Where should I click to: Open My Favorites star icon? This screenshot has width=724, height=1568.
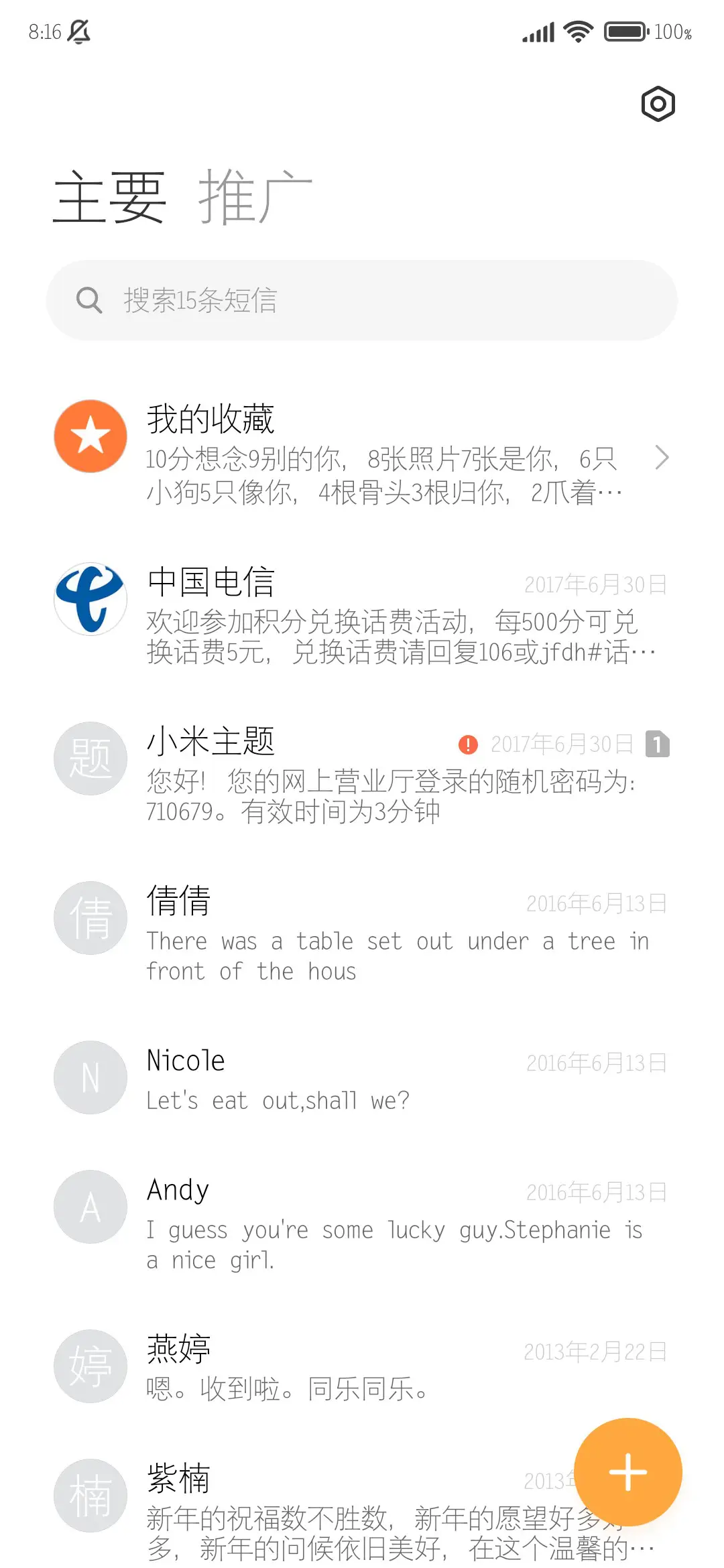tap(90, 436)
